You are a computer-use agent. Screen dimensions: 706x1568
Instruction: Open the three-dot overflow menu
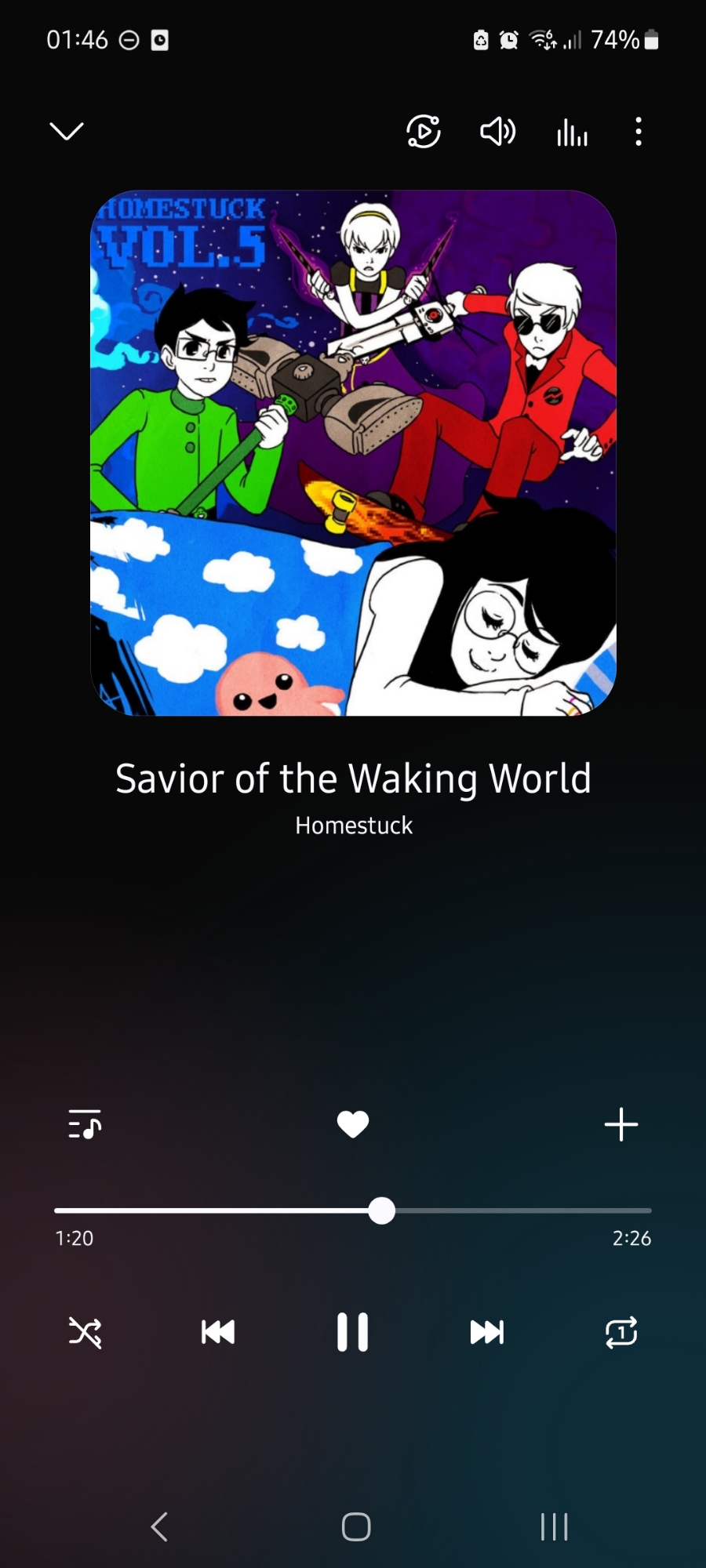coord(639,132)
